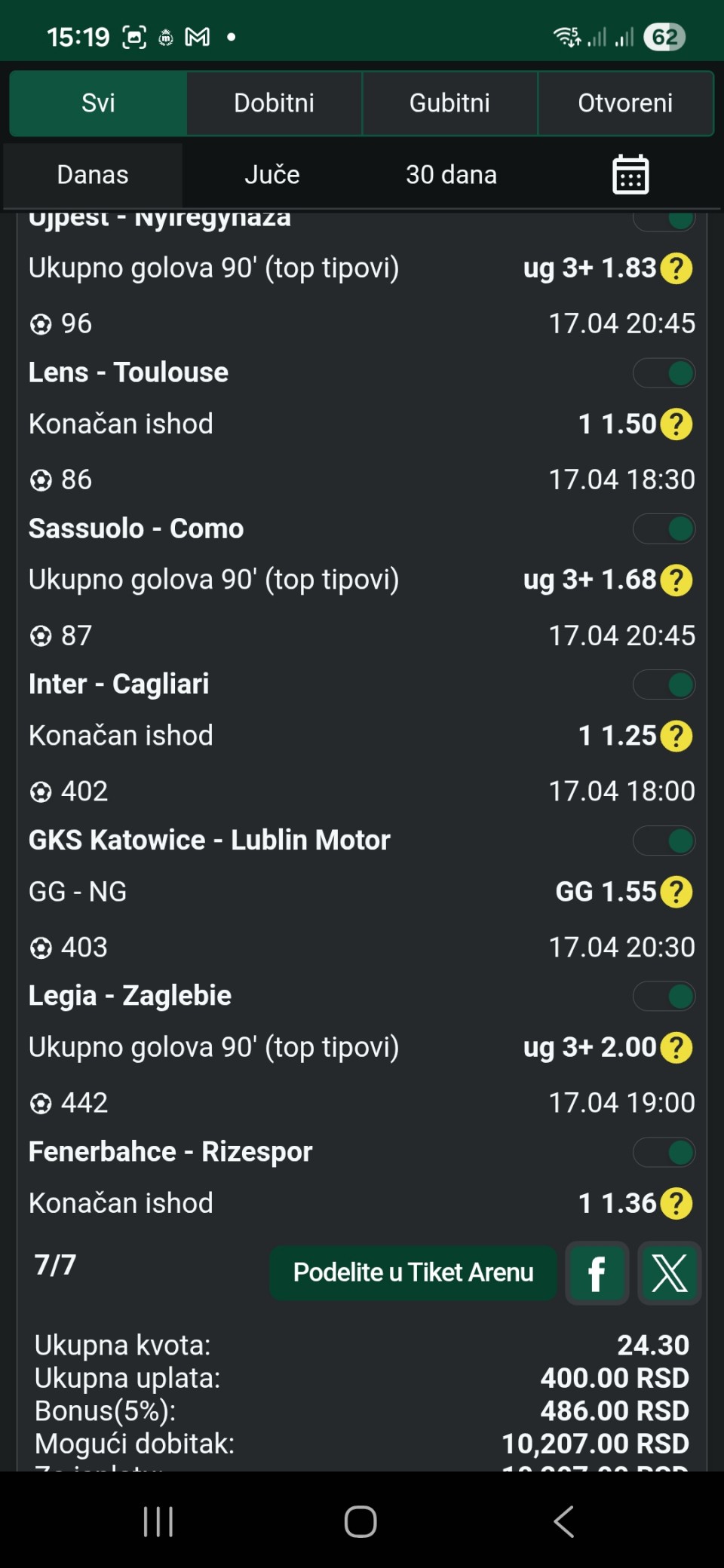Switch to the Gubitni tab
724x1568 pixels.
(449, 103)
